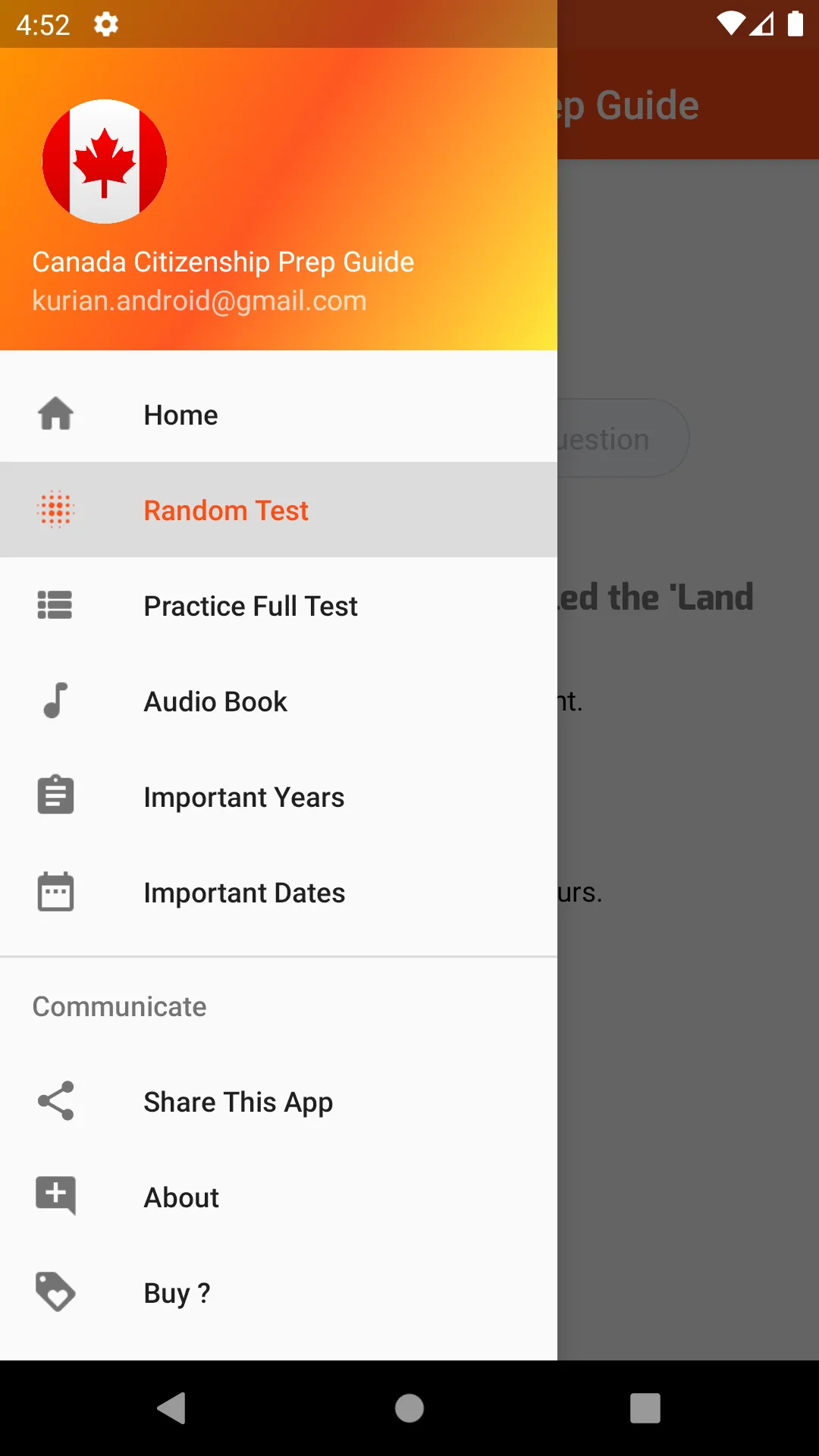Open the Buy ? option
819x1456 pixels.
coord(177,1293)
